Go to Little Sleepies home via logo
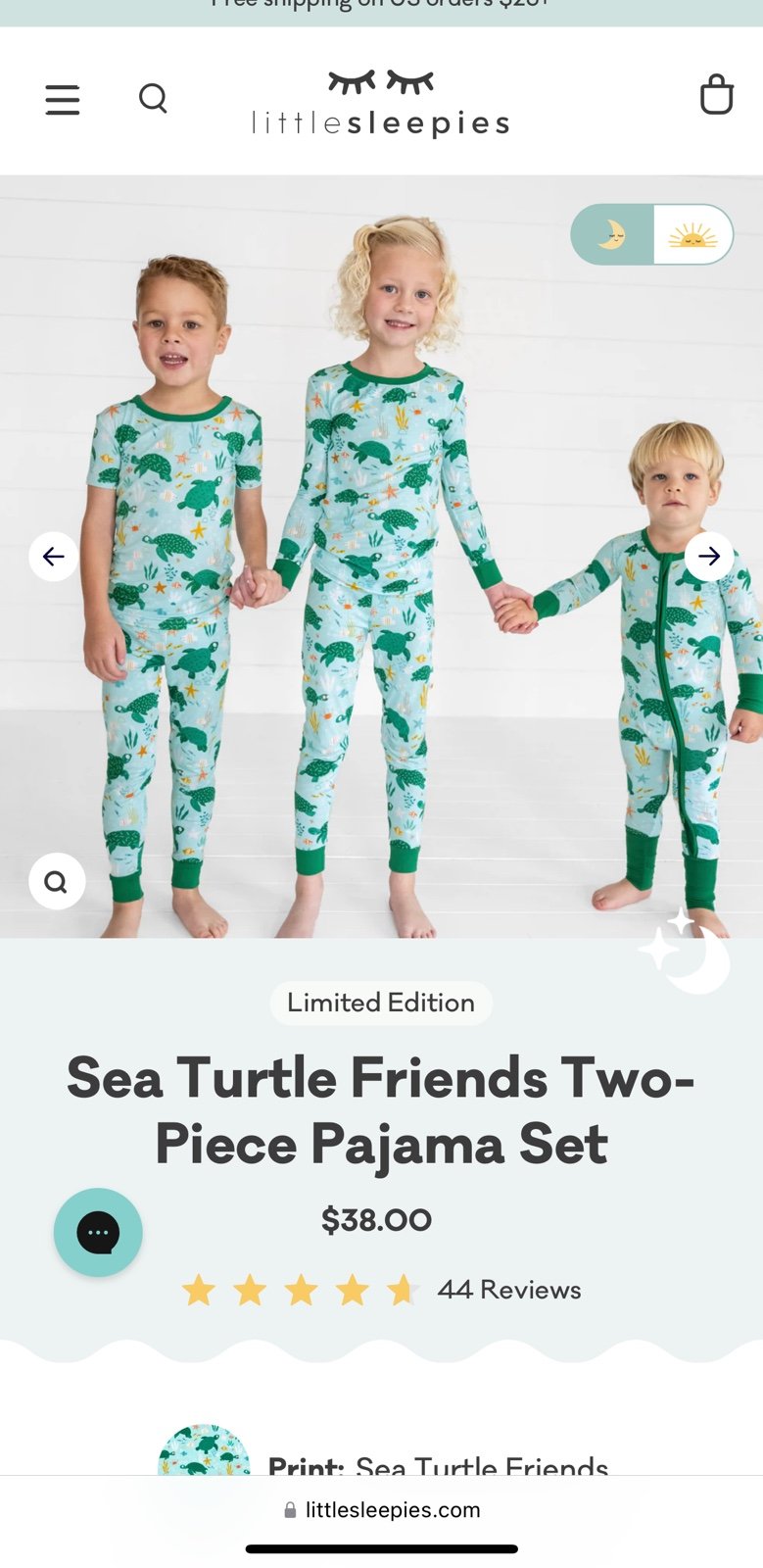The height and width of the screenshot is (1568, 763). click(x=381, y=102)
